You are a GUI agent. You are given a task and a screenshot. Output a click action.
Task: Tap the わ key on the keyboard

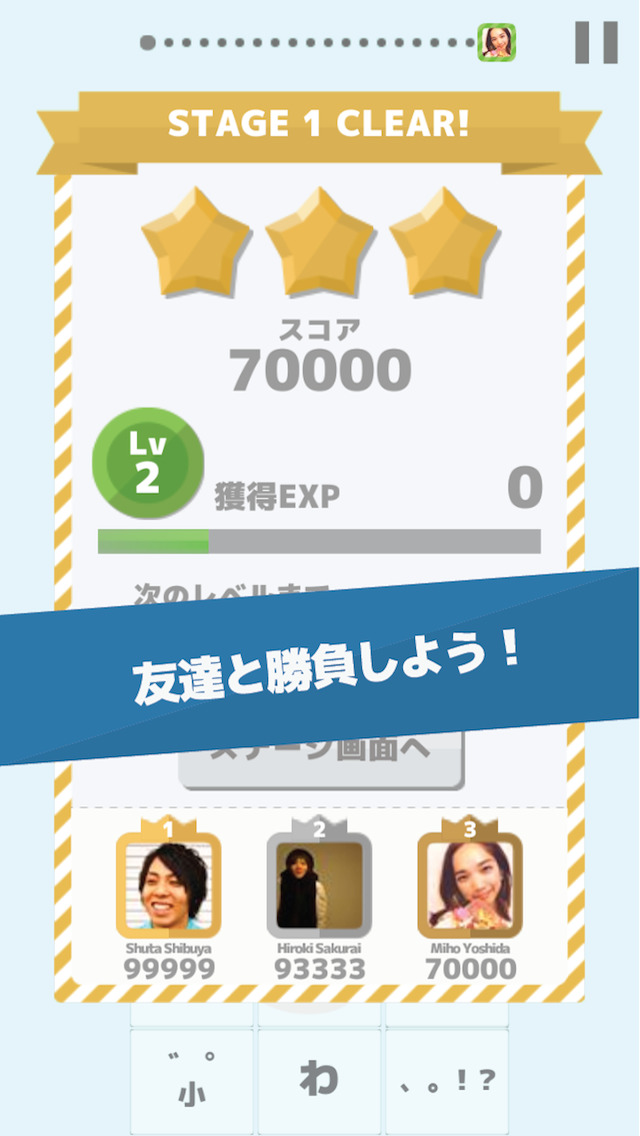click(x=320, y=1079)
